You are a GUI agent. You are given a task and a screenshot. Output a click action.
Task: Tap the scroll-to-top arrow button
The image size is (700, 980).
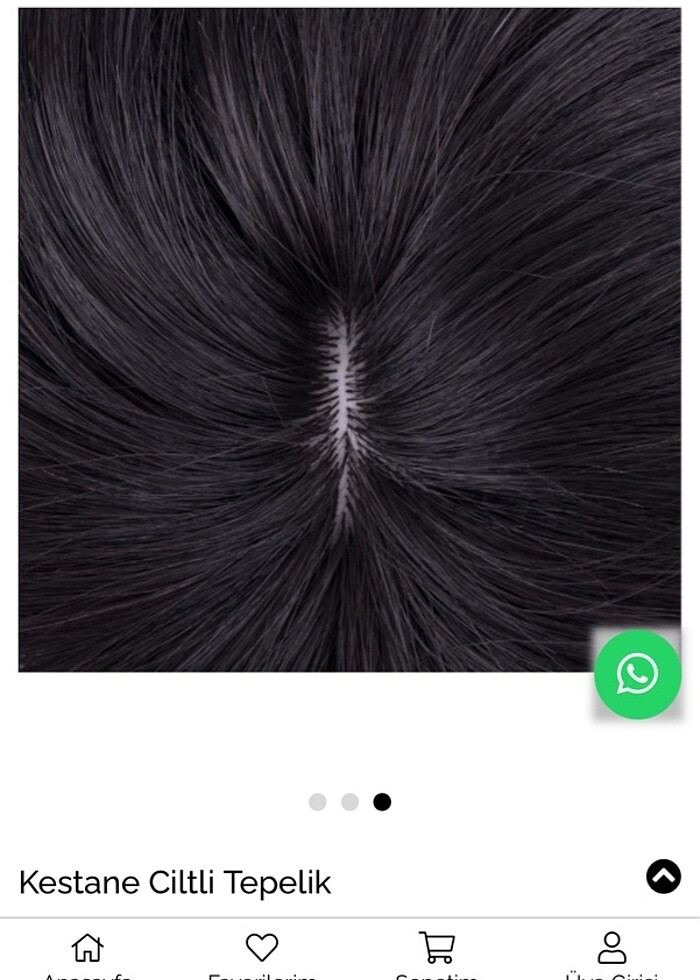(664, 876)
